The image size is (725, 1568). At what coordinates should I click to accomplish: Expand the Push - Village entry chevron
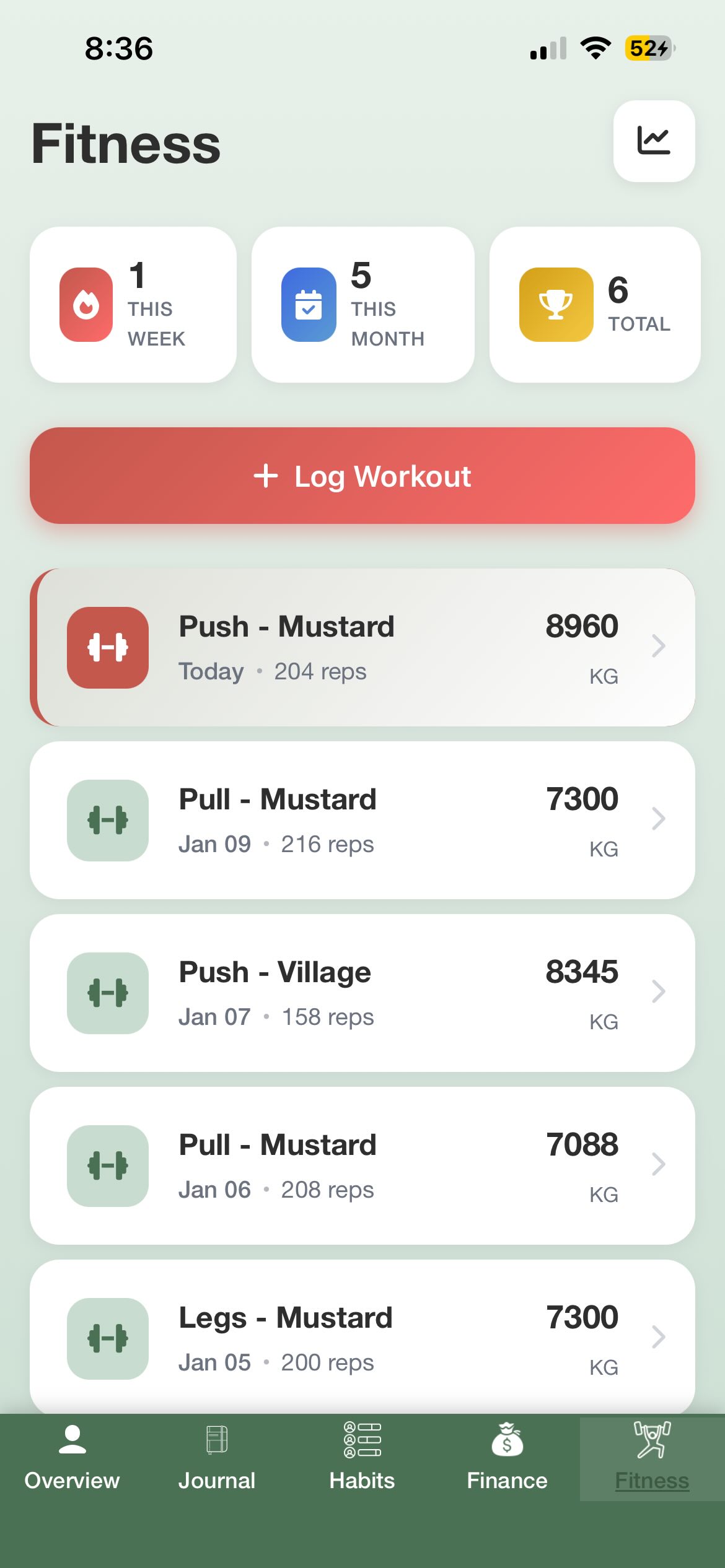pos(659,992)
